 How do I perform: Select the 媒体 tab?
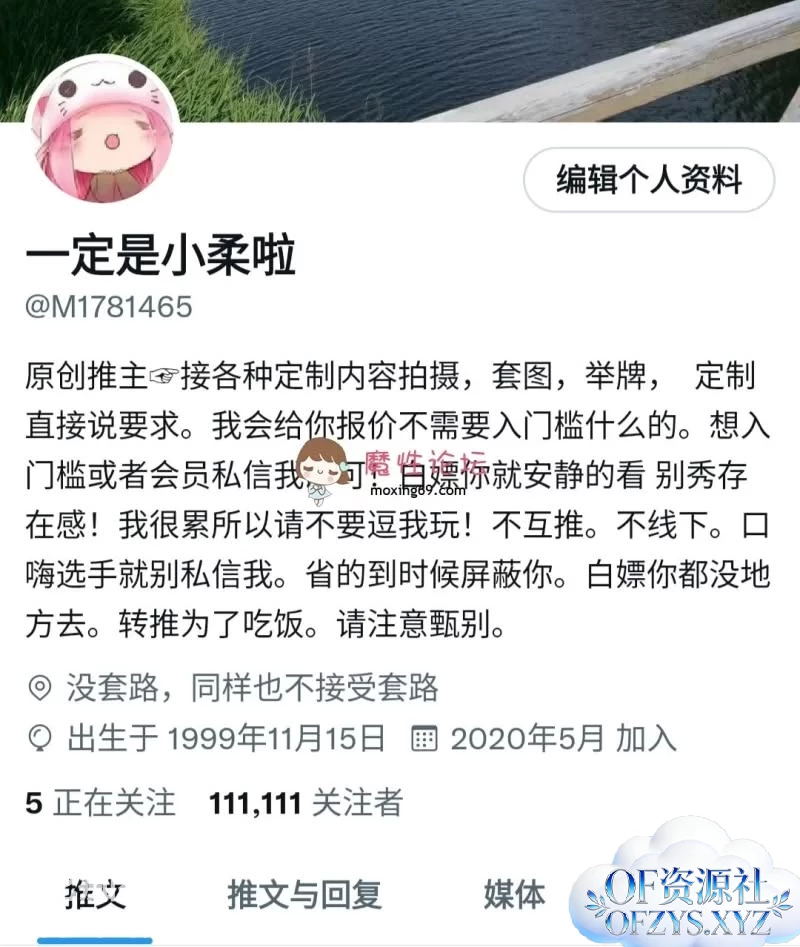tap(515, 893)
